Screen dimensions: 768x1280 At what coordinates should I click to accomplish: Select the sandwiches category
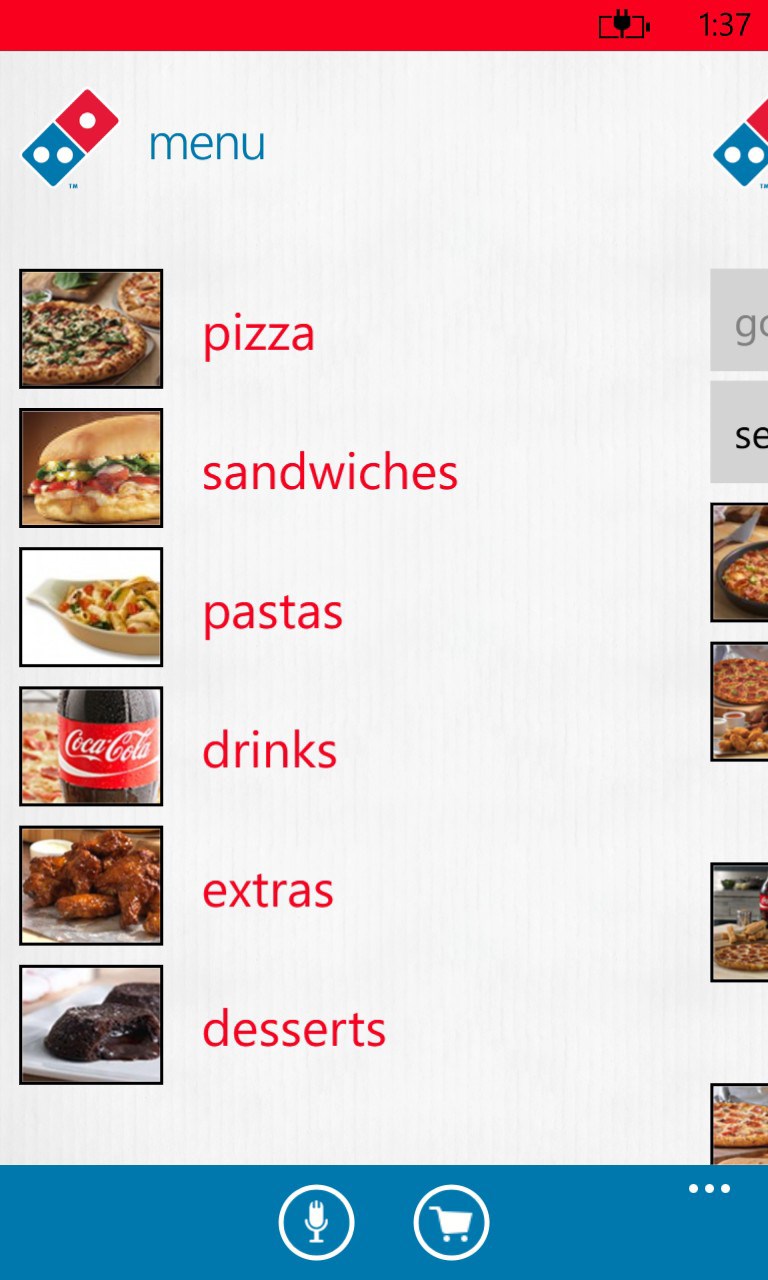coord(329,471)
